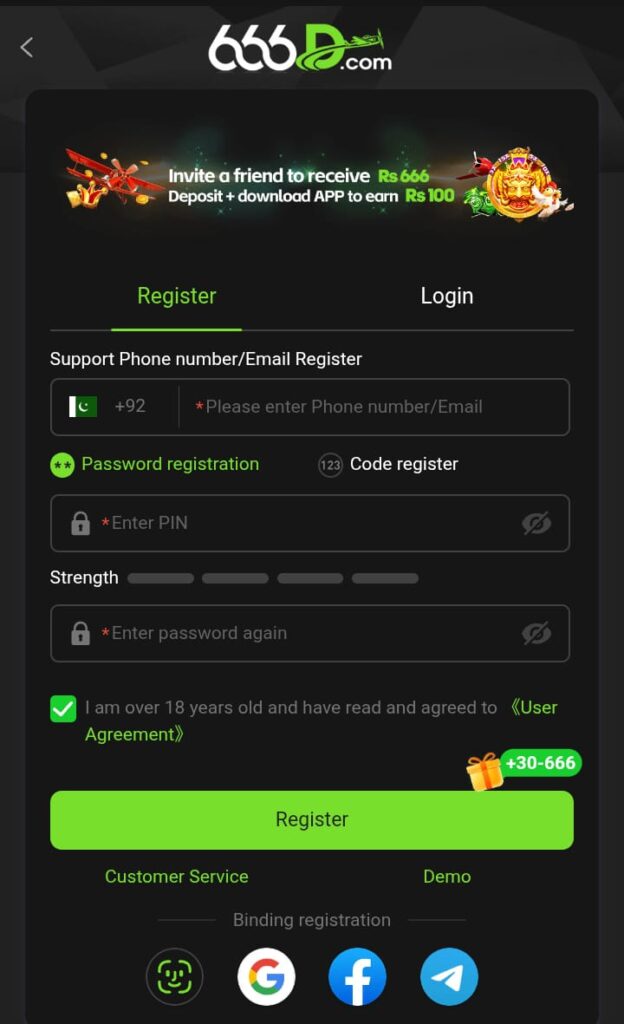Open the Demo link

click(447, 876)
